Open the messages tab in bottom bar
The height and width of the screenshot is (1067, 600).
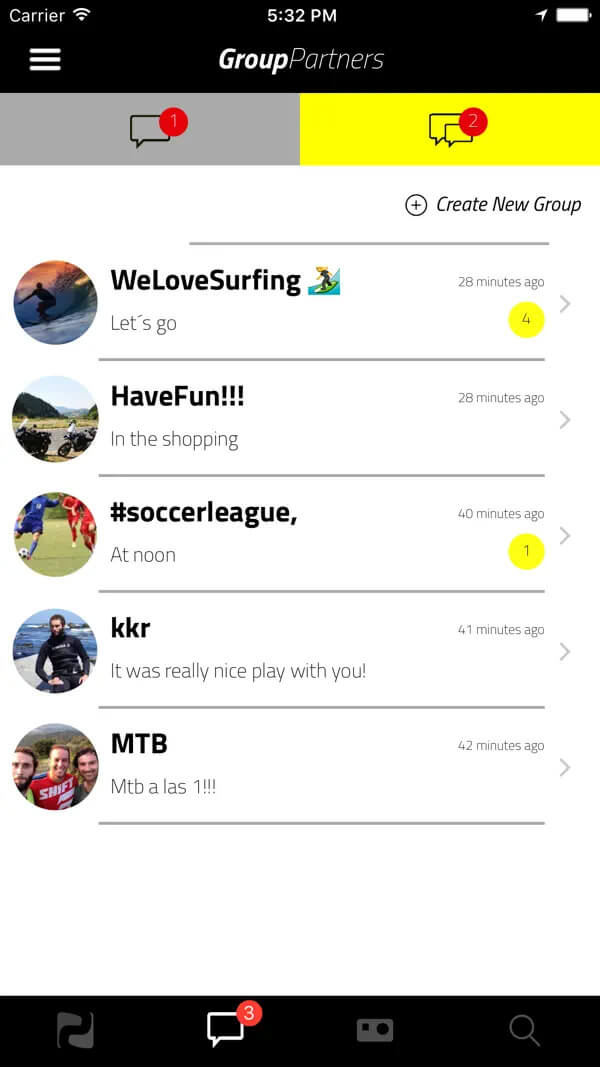tap(227, 1030)
